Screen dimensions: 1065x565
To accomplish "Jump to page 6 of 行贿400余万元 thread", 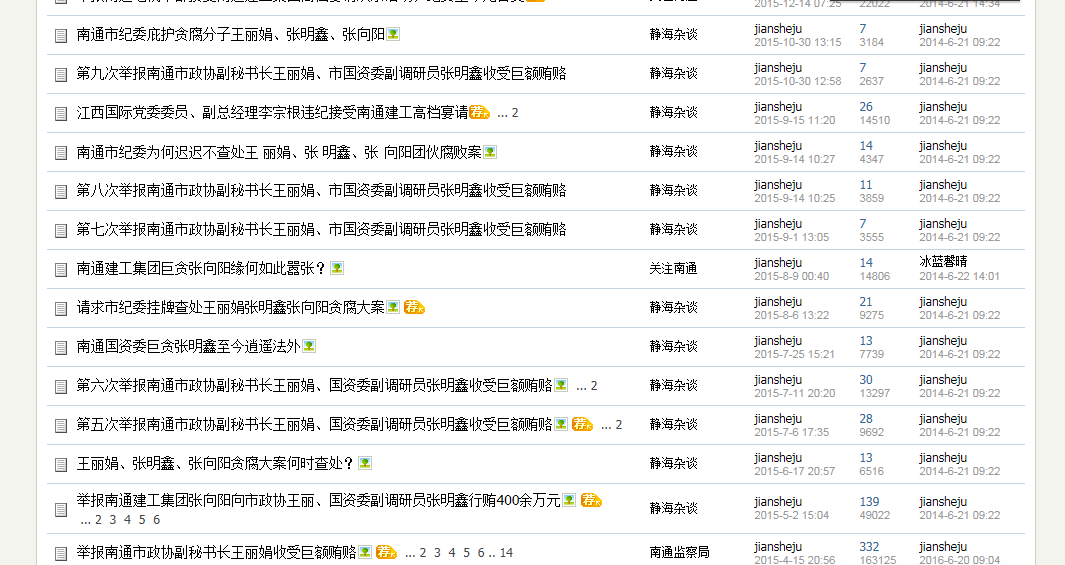I will coord(157,520).
